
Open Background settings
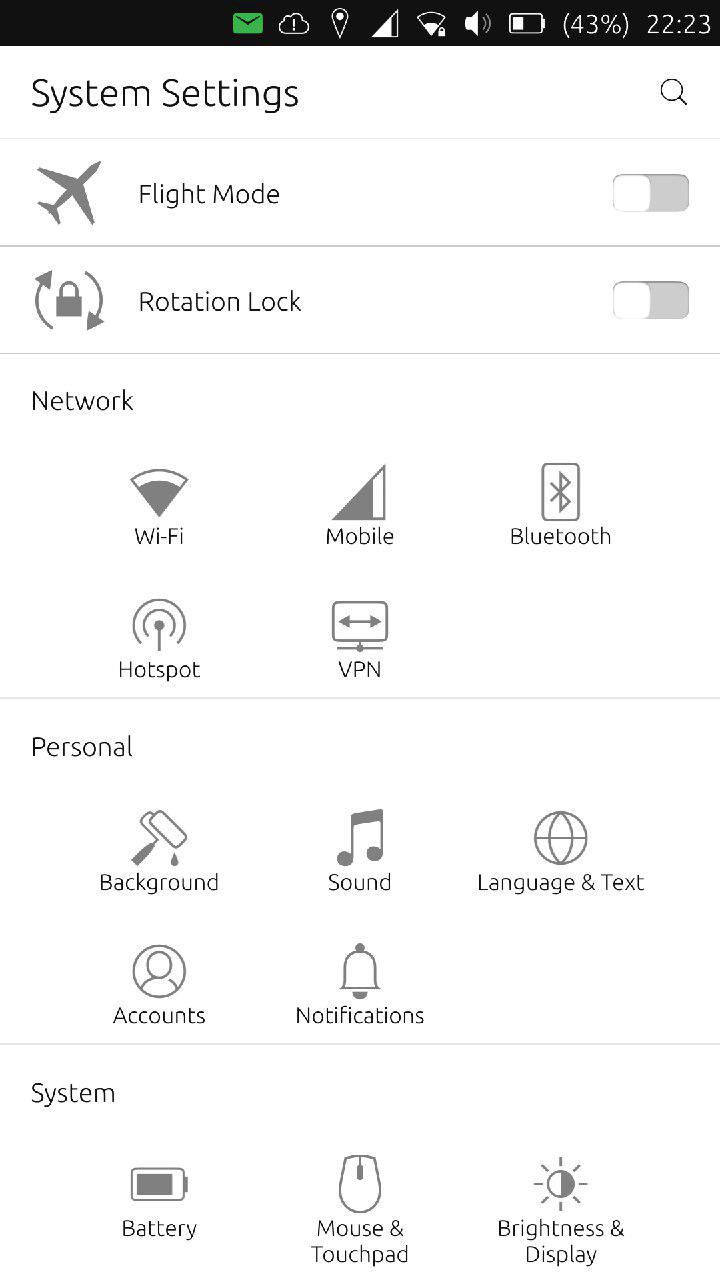pos(159,852)
